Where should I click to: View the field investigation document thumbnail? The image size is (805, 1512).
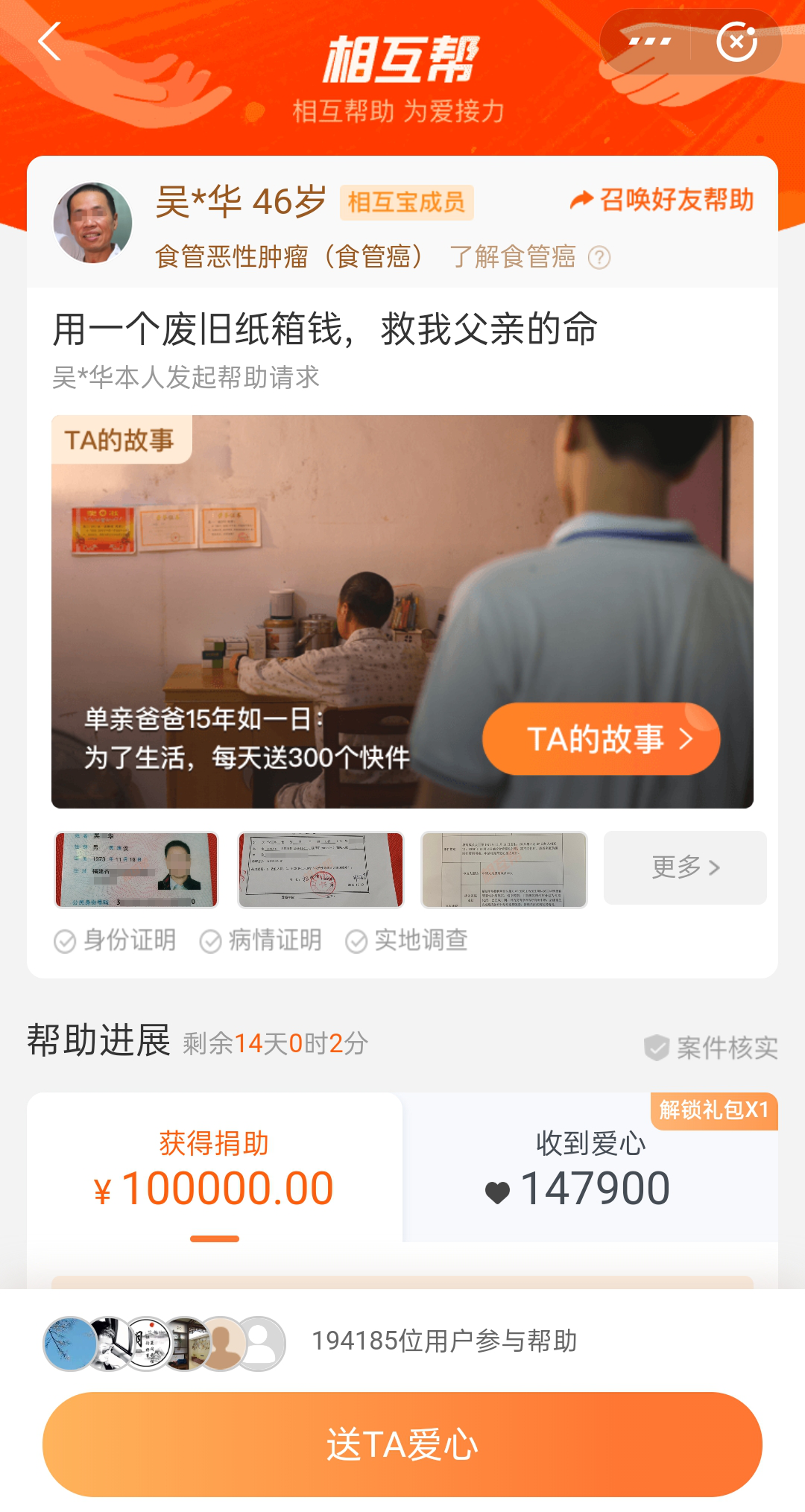[x=504, y=870]
